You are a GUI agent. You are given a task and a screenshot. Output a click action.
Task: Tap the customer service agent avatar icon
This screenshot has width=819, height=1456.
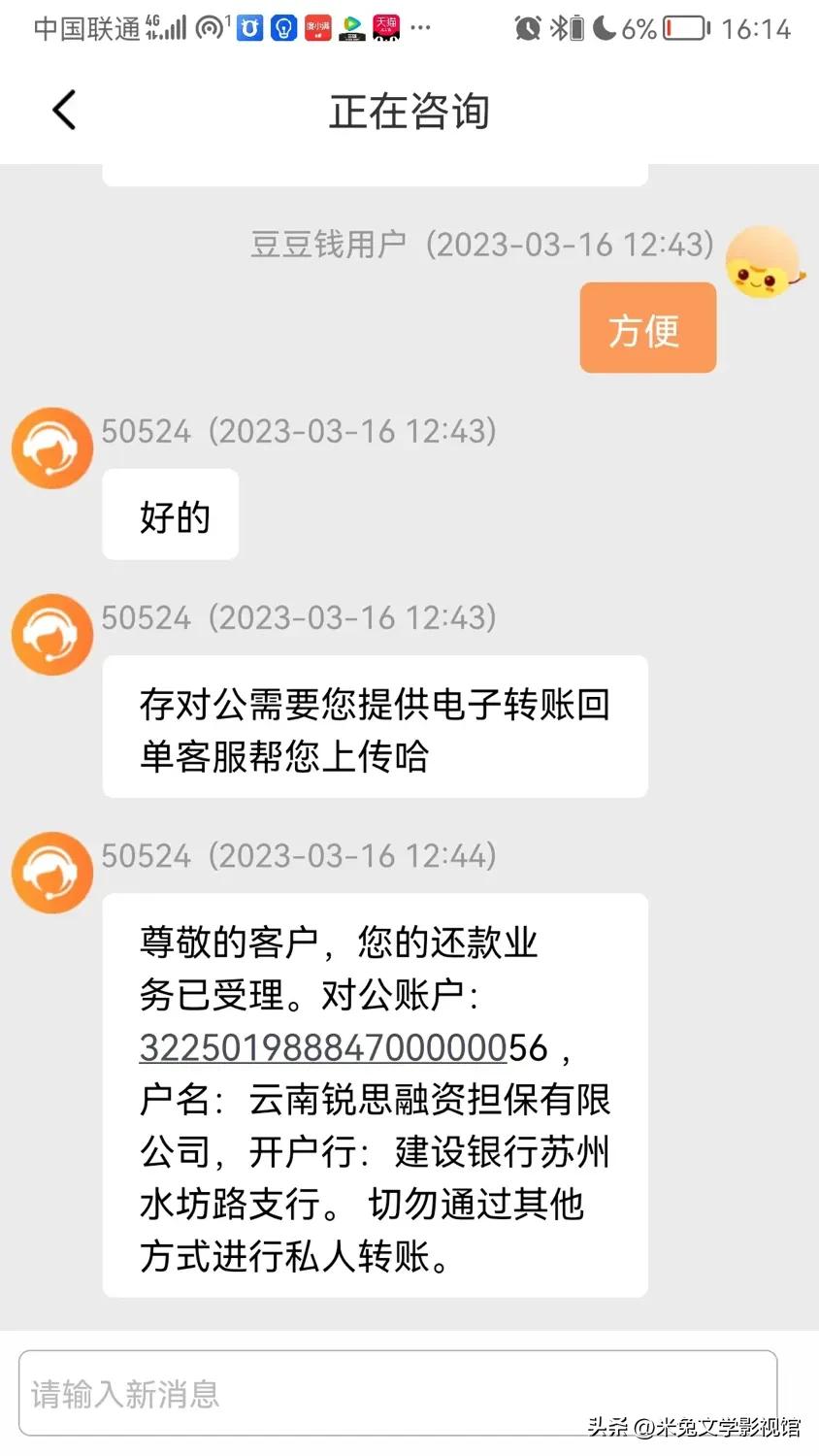pos(51,447)
